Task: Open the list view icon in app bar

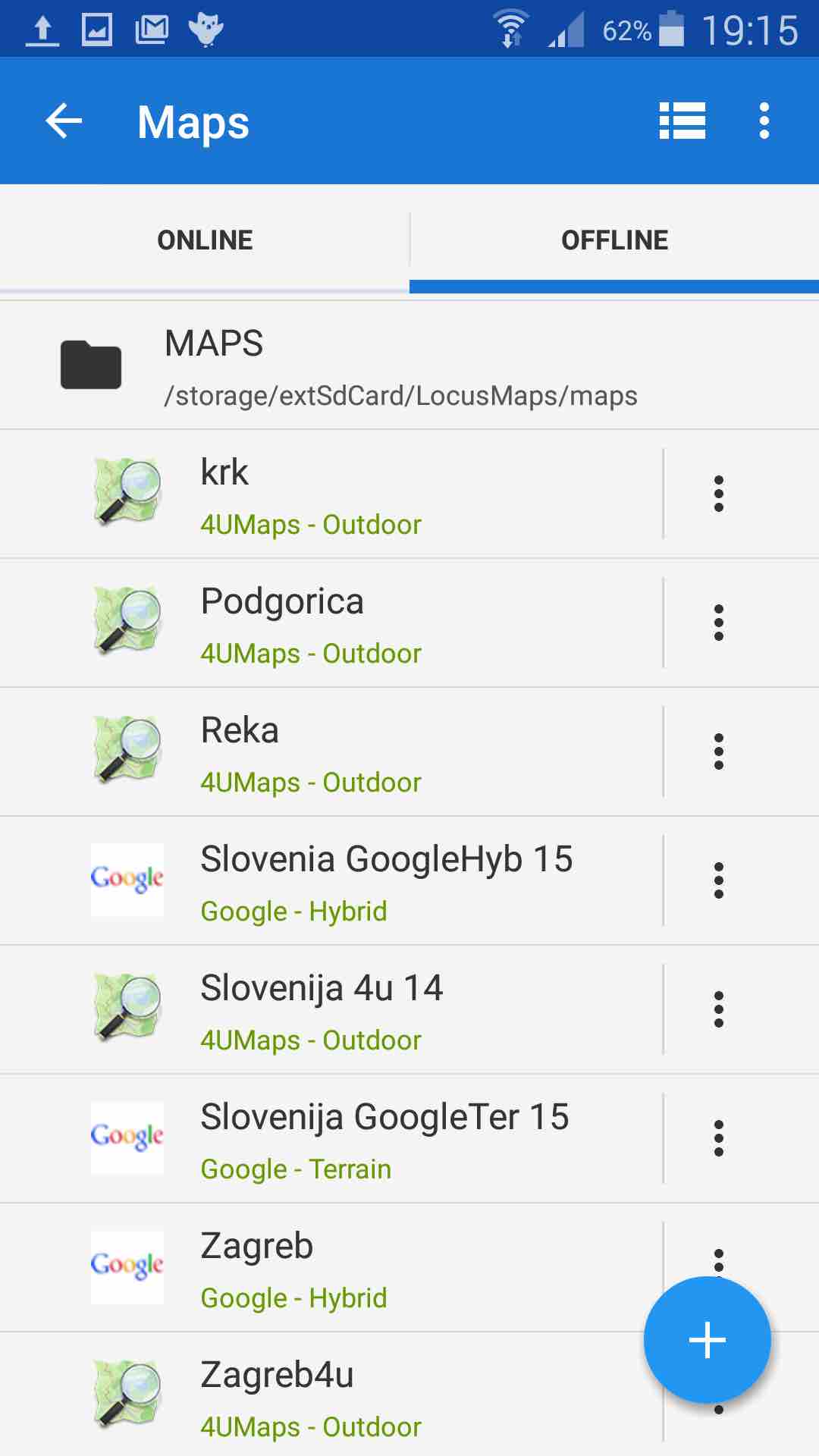Action: [682, 121]
